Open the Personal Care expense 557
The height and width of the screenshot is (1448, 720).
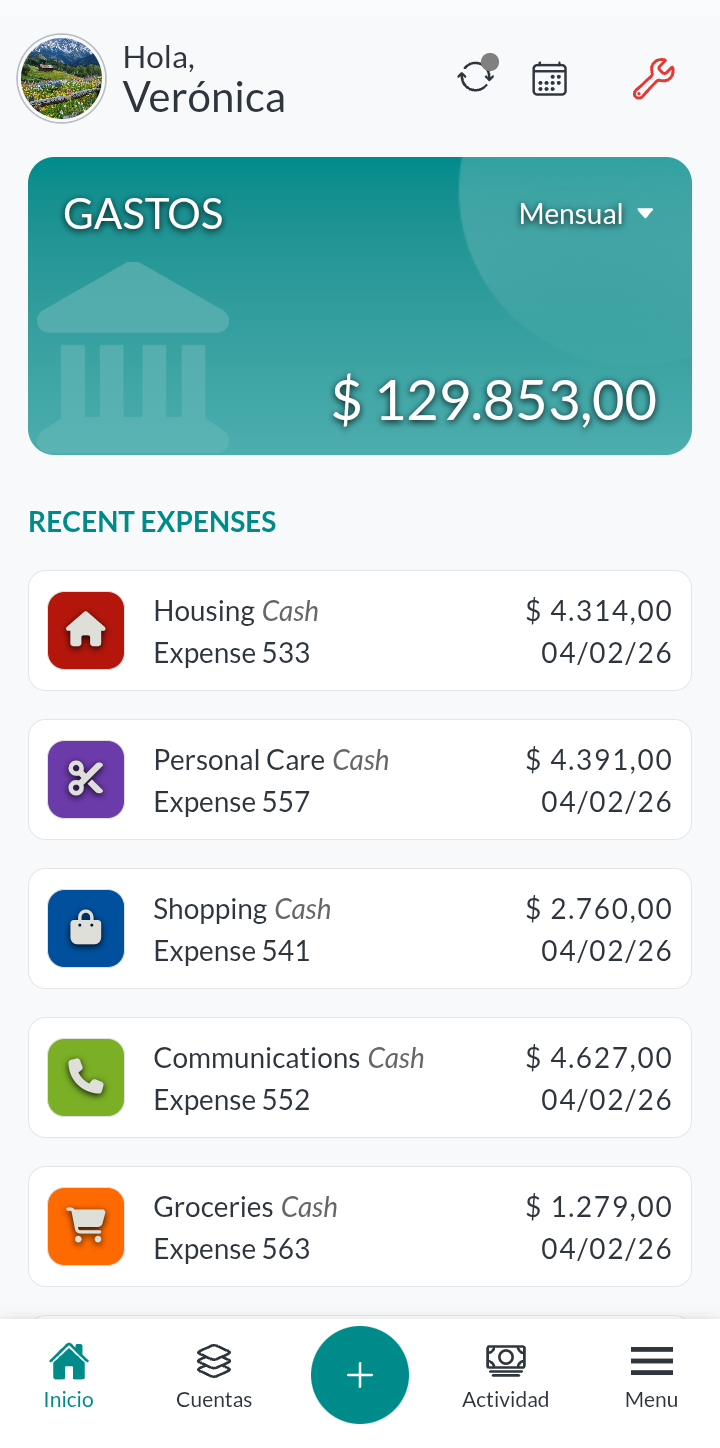click(x=360, y=780)
